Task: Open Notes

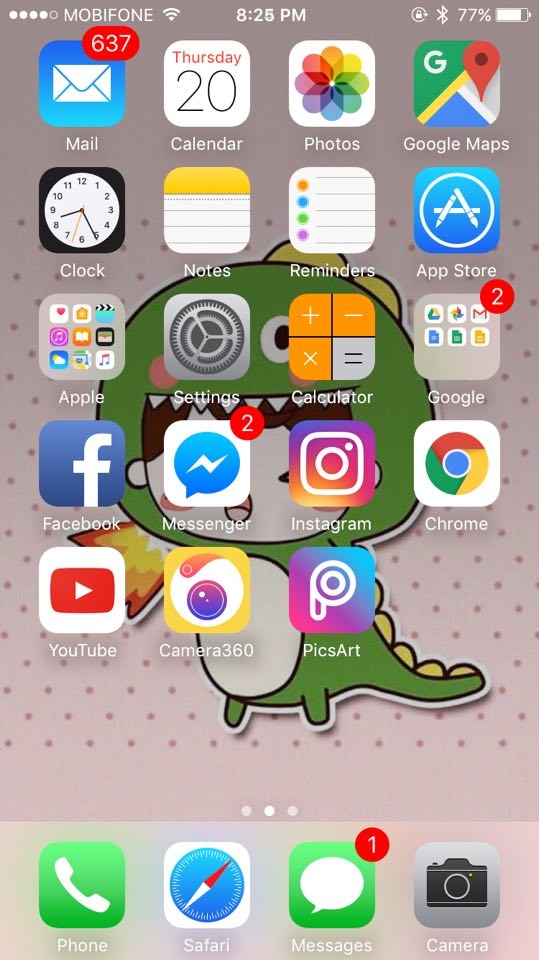Action: [x=207, y=210]
